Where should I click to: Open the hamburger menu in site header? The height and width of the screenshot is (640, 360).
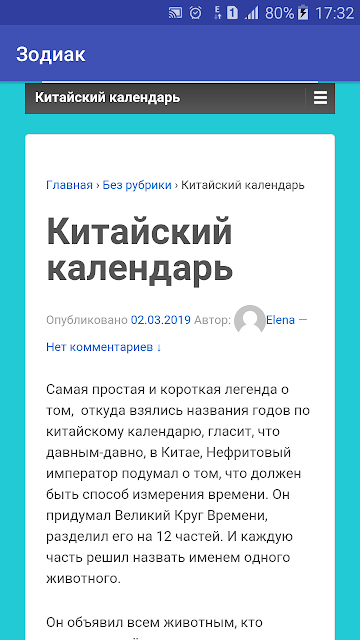320,98
